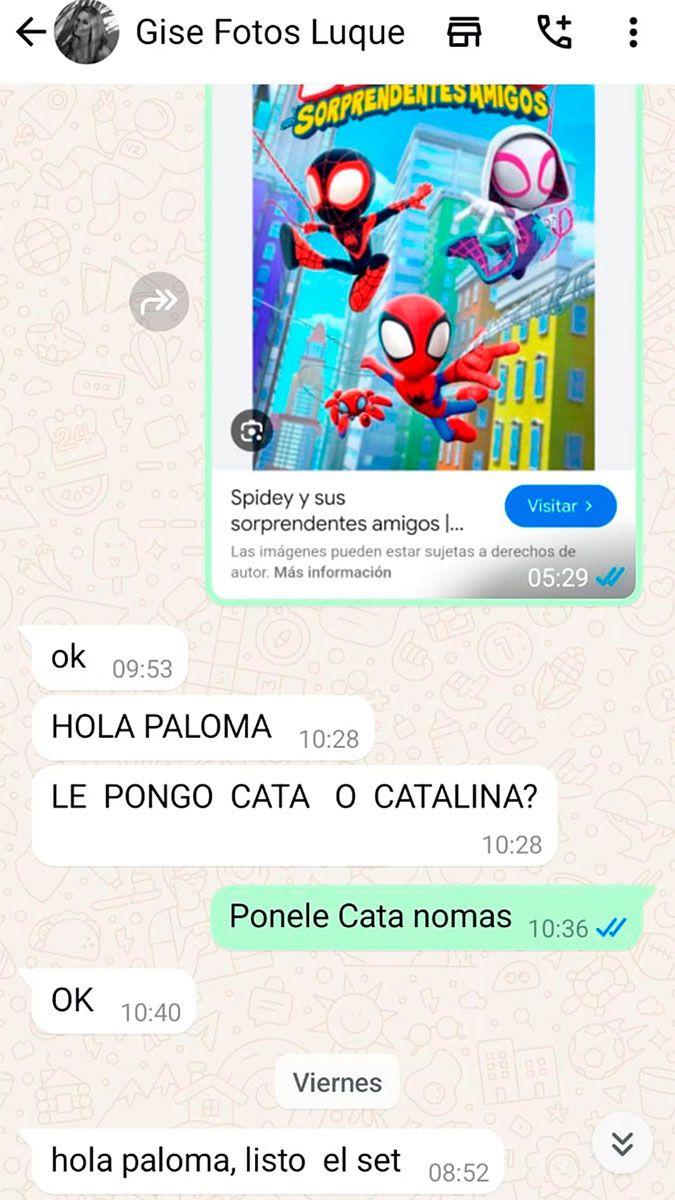Open the business catalog storefront icon
This screenshot has width=675, height=1200.
[x=463, y=33]
